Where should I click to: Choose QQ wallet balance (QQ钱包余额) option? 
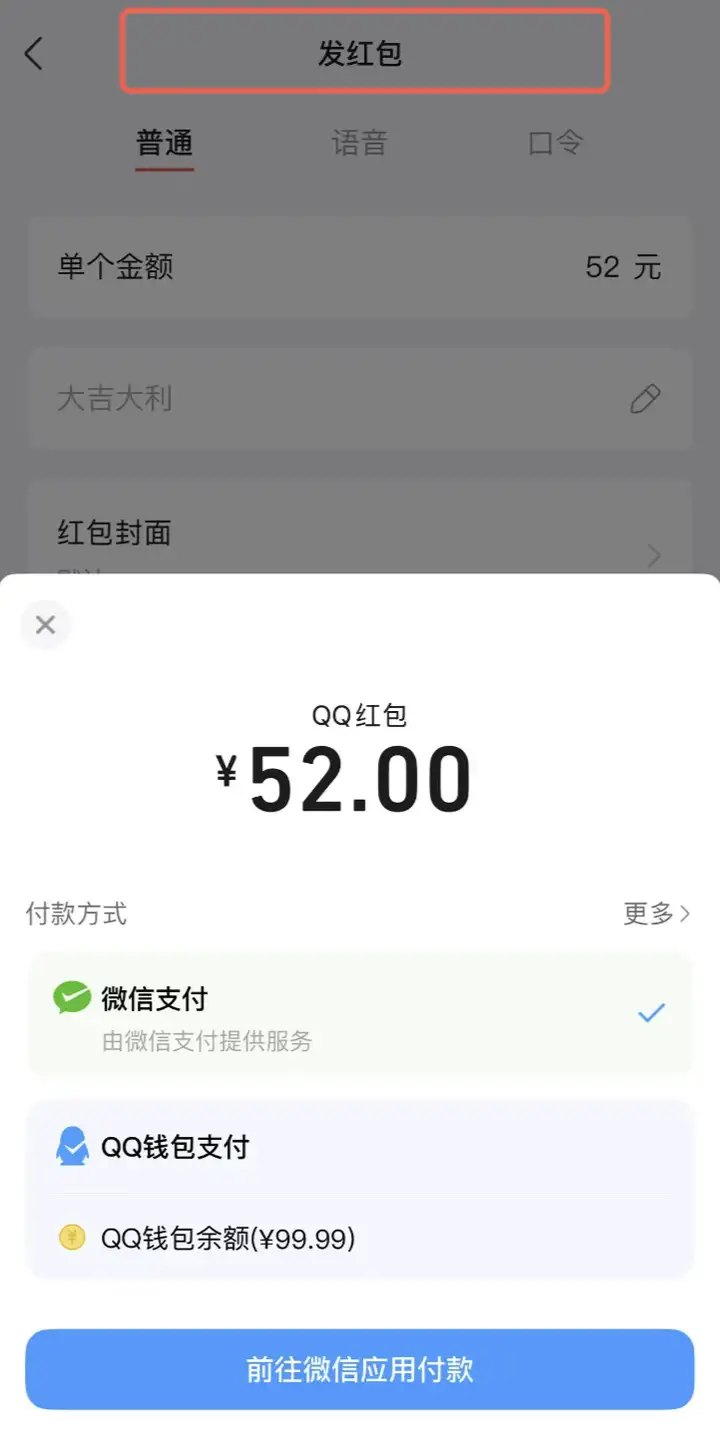coord(360,1239)
